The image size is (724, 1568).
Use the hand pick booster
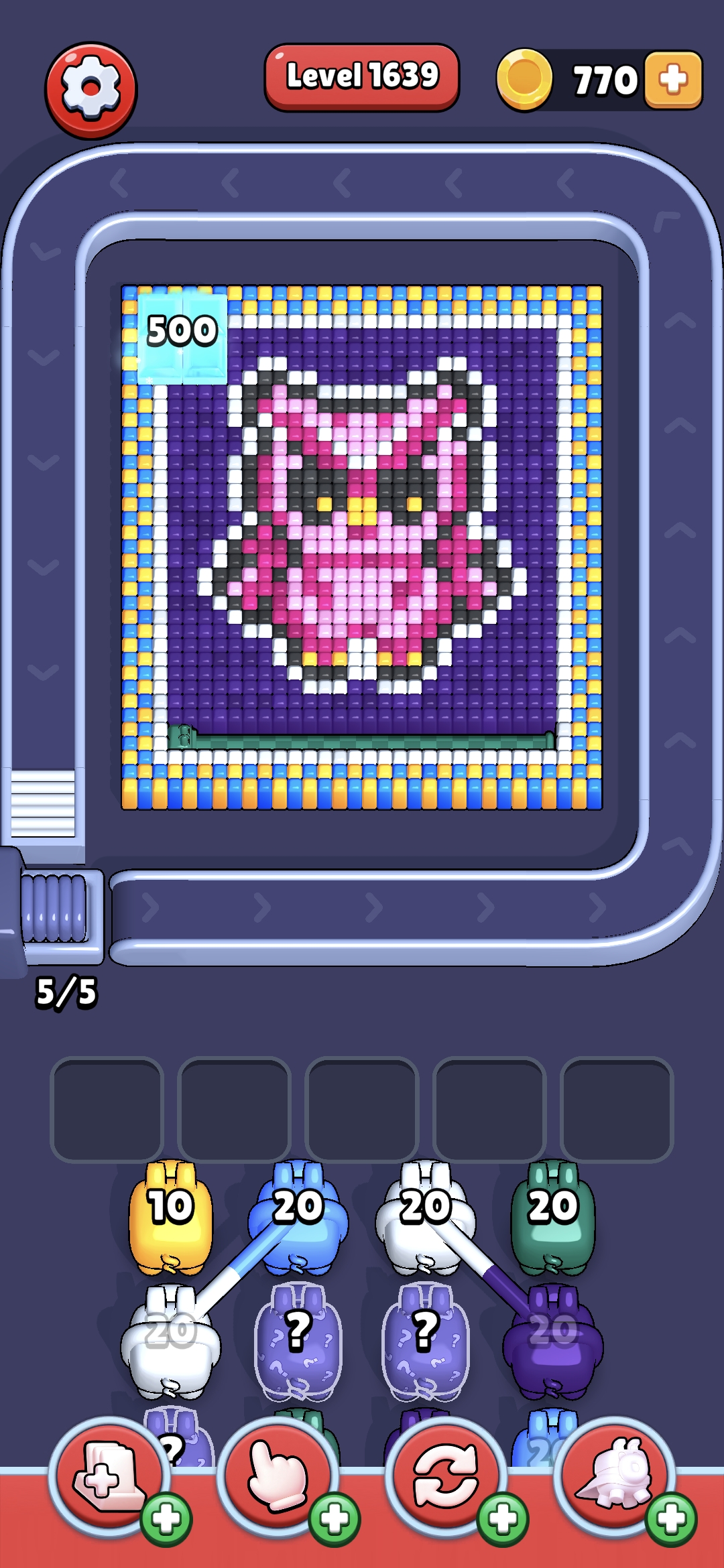(278, 1476)
